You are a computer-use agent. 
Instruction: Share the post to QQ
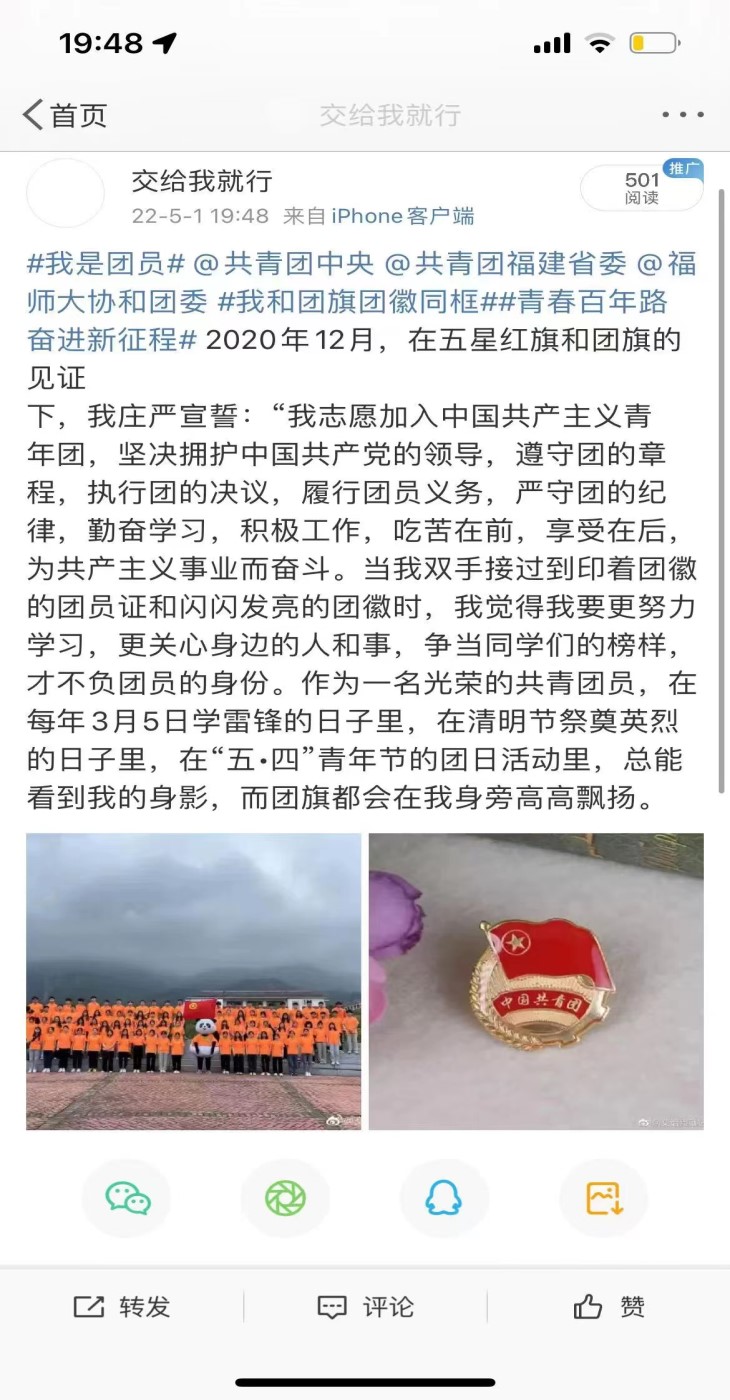click(444, 1197)
